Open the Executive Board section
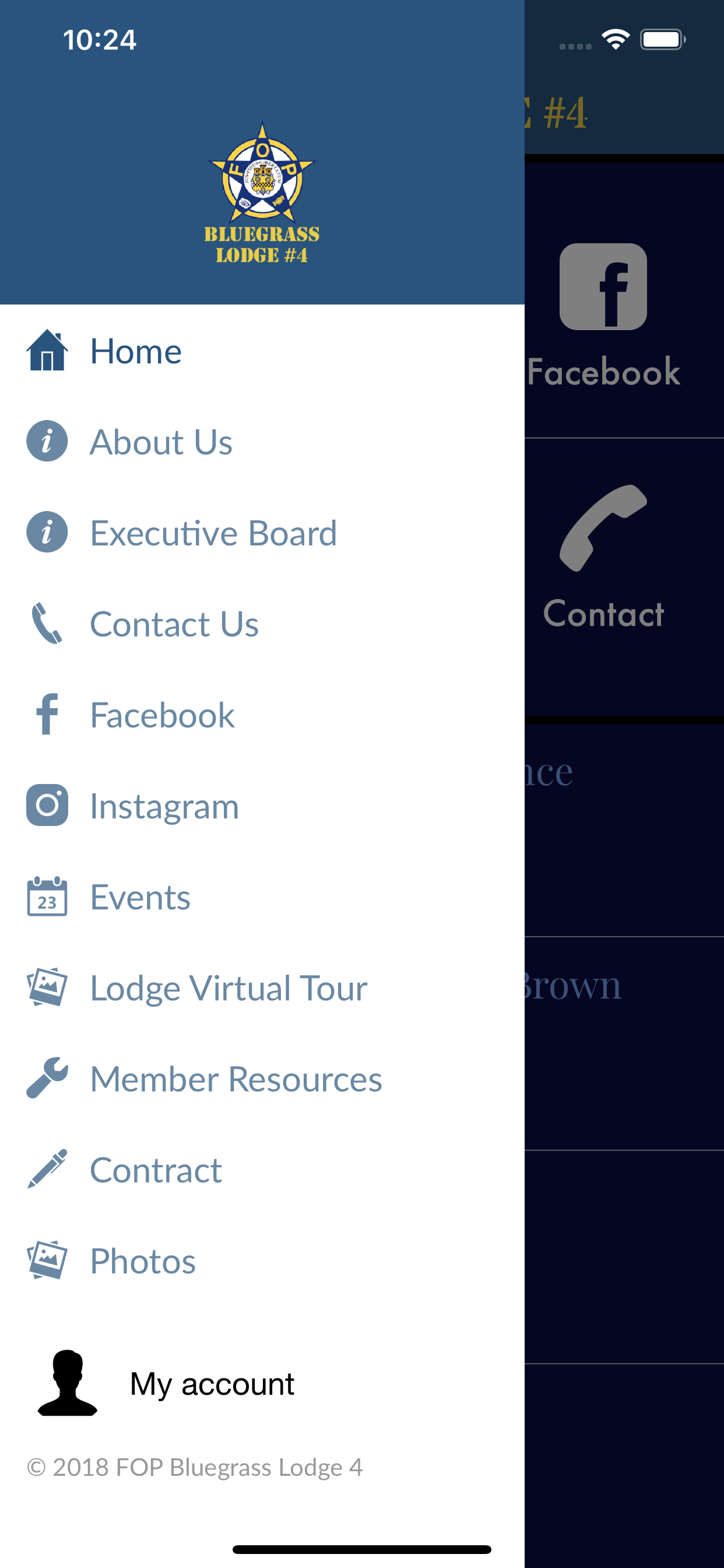The height and width of the screenshot is (1568, 724). coord(262,533)
